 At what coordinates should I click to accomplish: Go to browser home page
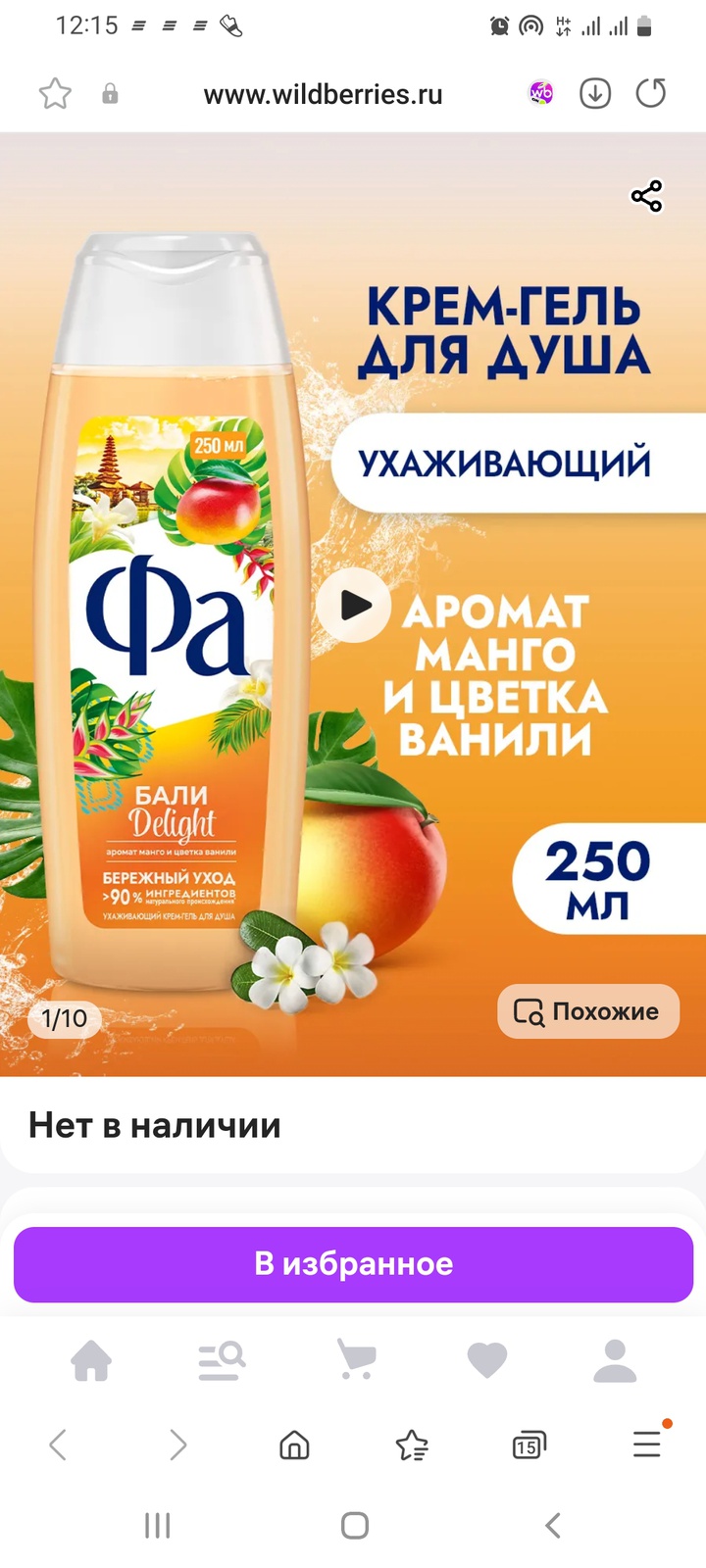[294, 1445]
